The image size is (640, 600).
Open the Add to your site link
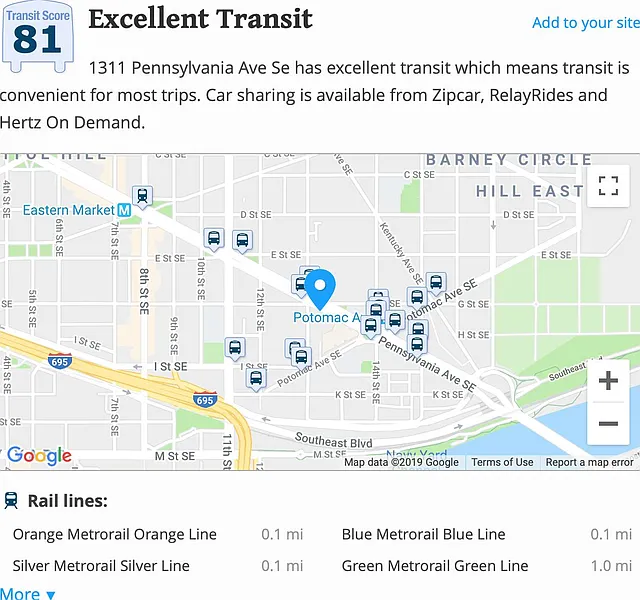pos(585,23)
